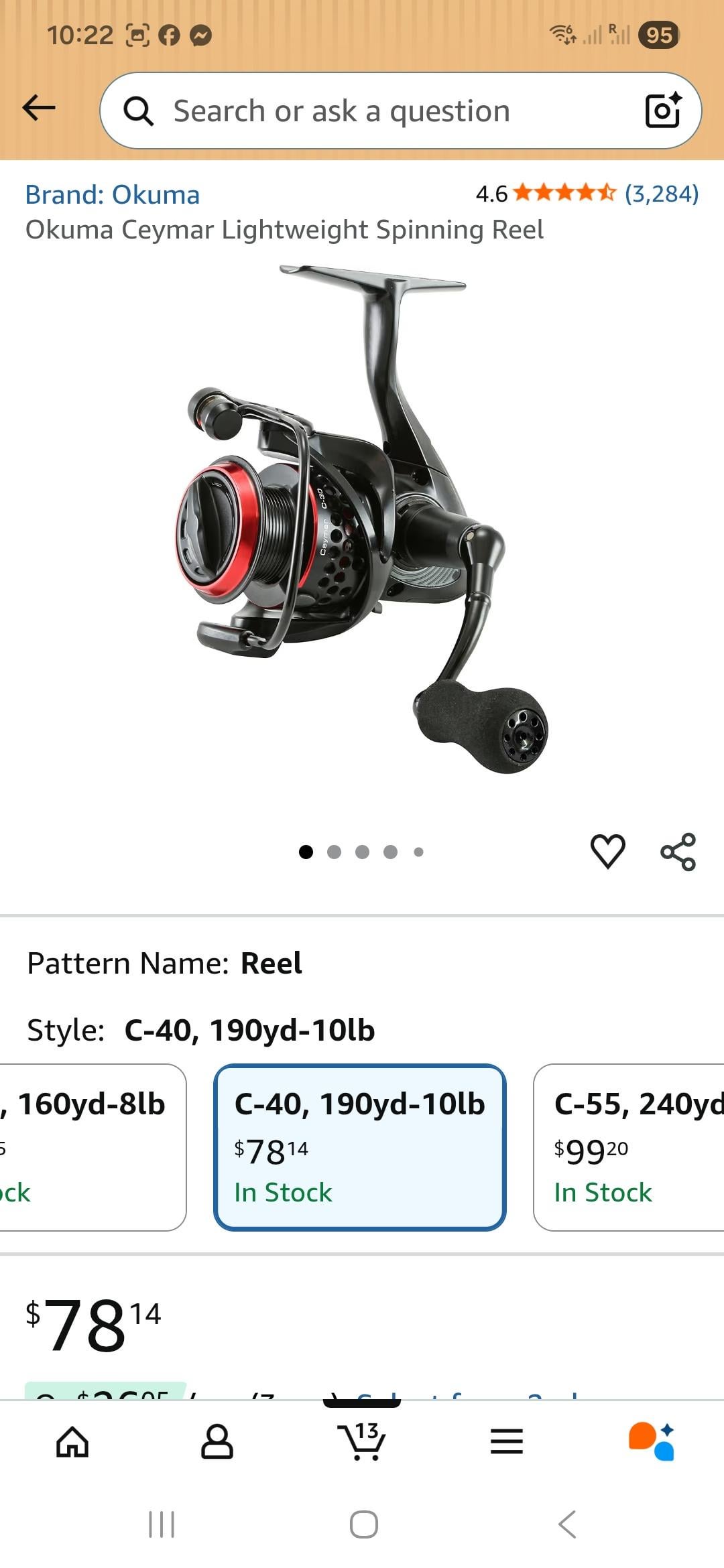Select the C-40, 190yd-10lb style
The height and width of the screenshot is (1568, 724).
coord(359,1147)
